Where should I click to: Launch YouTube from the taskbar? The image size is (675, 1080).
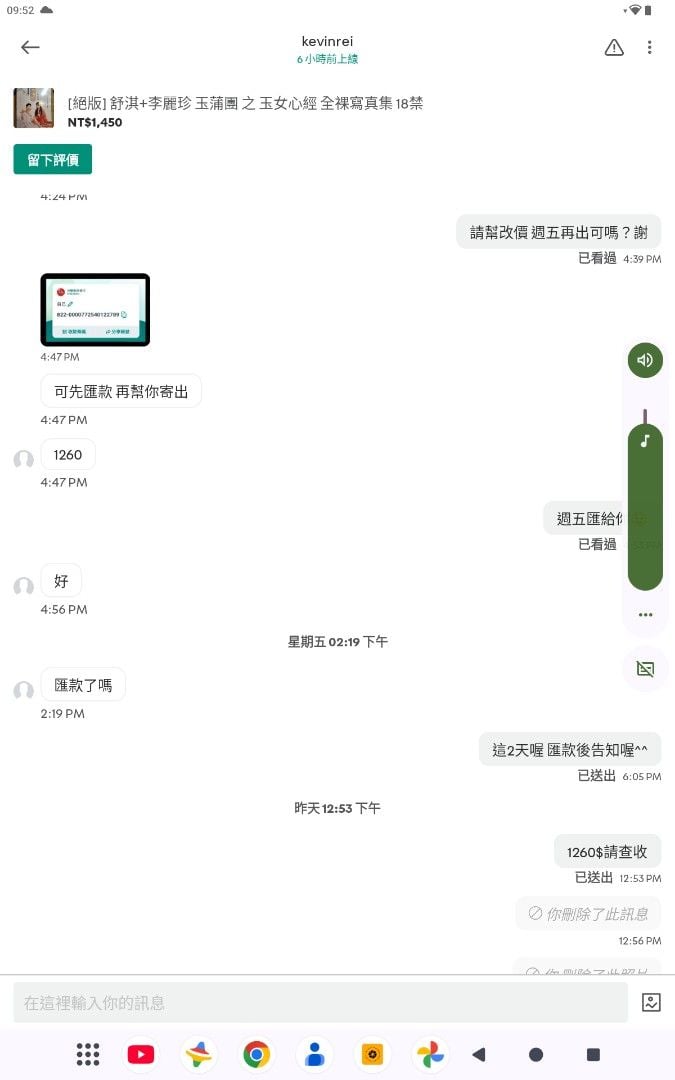(141, 1054)
